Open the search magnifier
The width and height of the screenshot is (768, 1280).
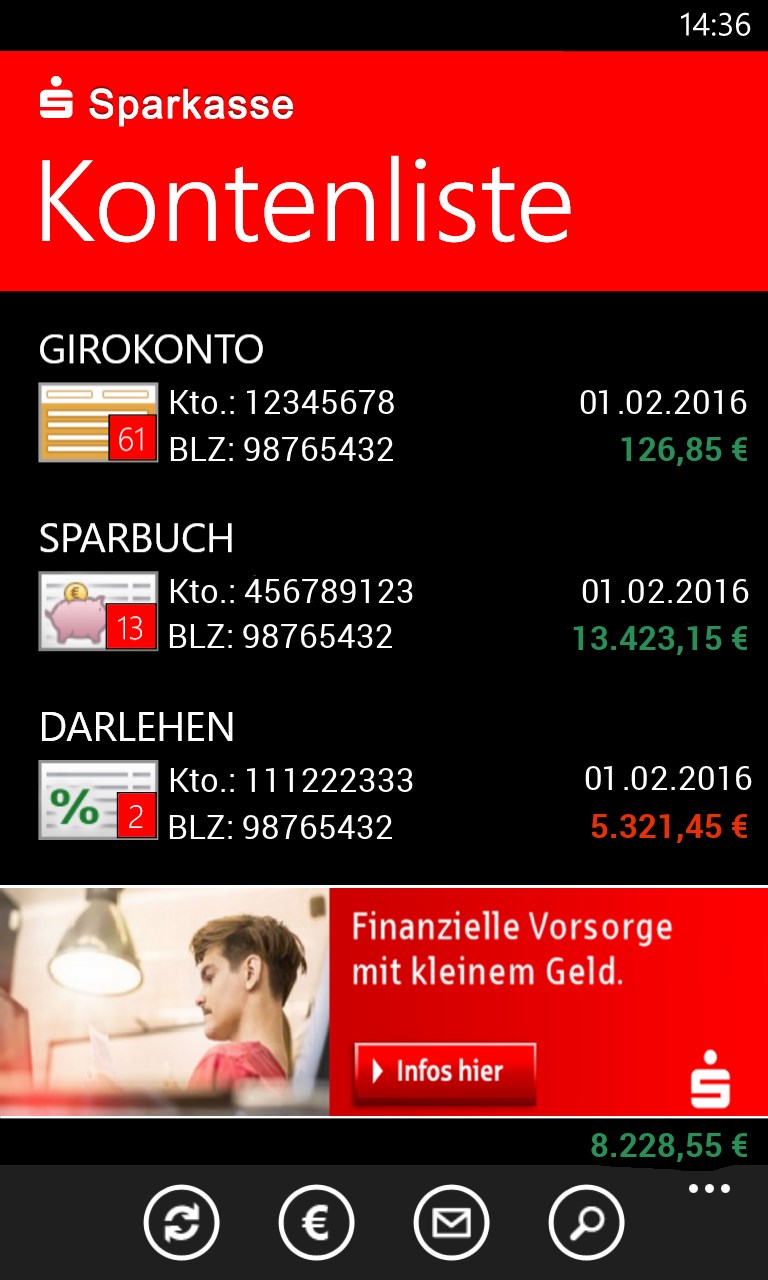tap(586, 1222)
